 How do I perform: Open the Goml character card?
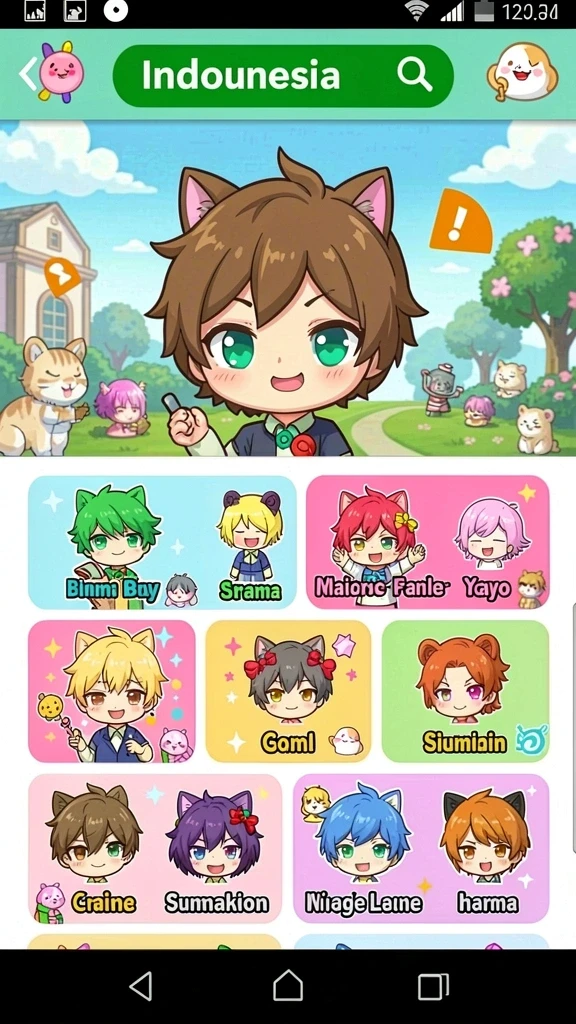[288, 691]
